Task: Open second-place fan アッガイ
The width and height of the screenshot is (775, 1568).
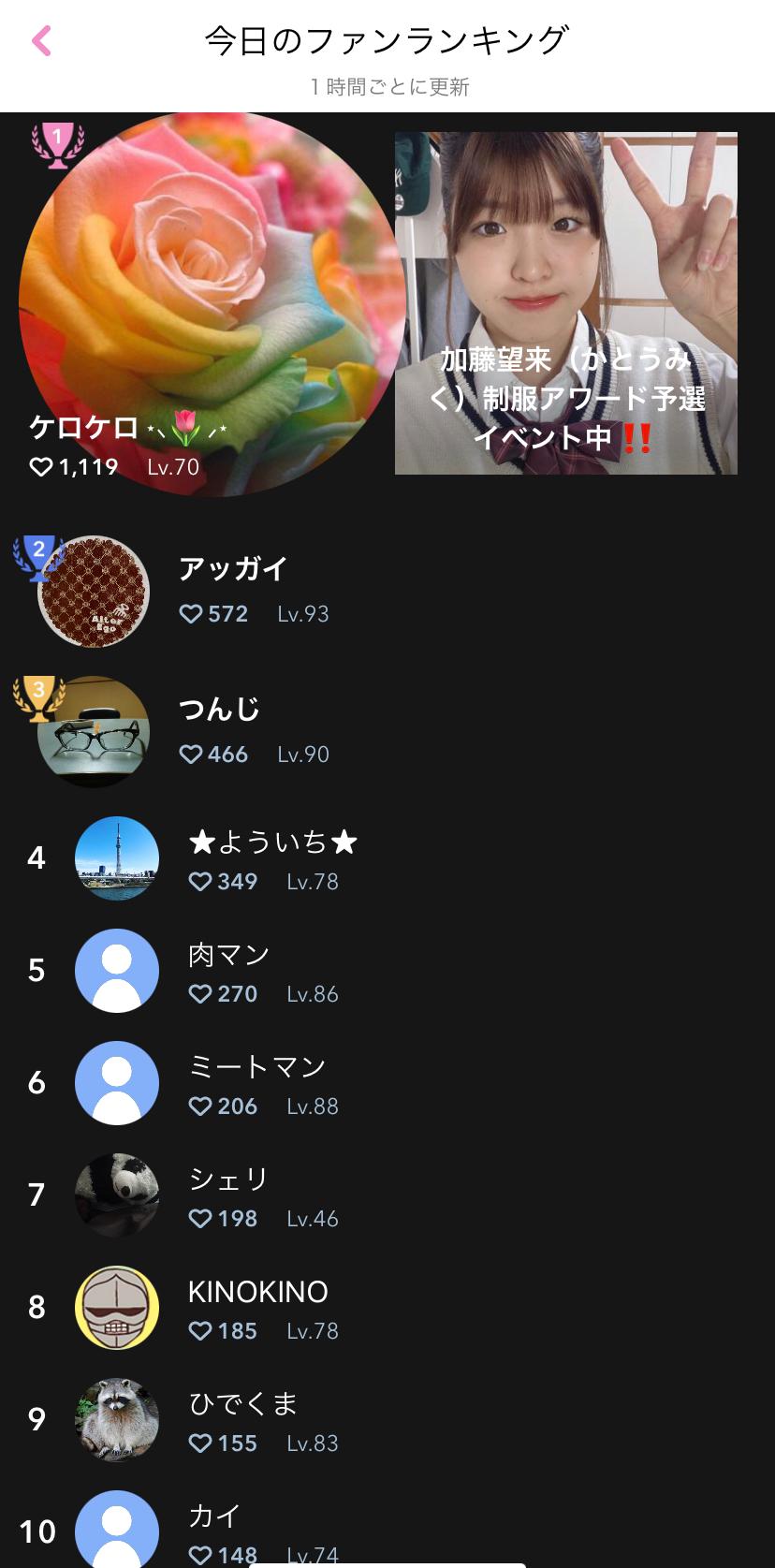Action: tap(232, 591)
